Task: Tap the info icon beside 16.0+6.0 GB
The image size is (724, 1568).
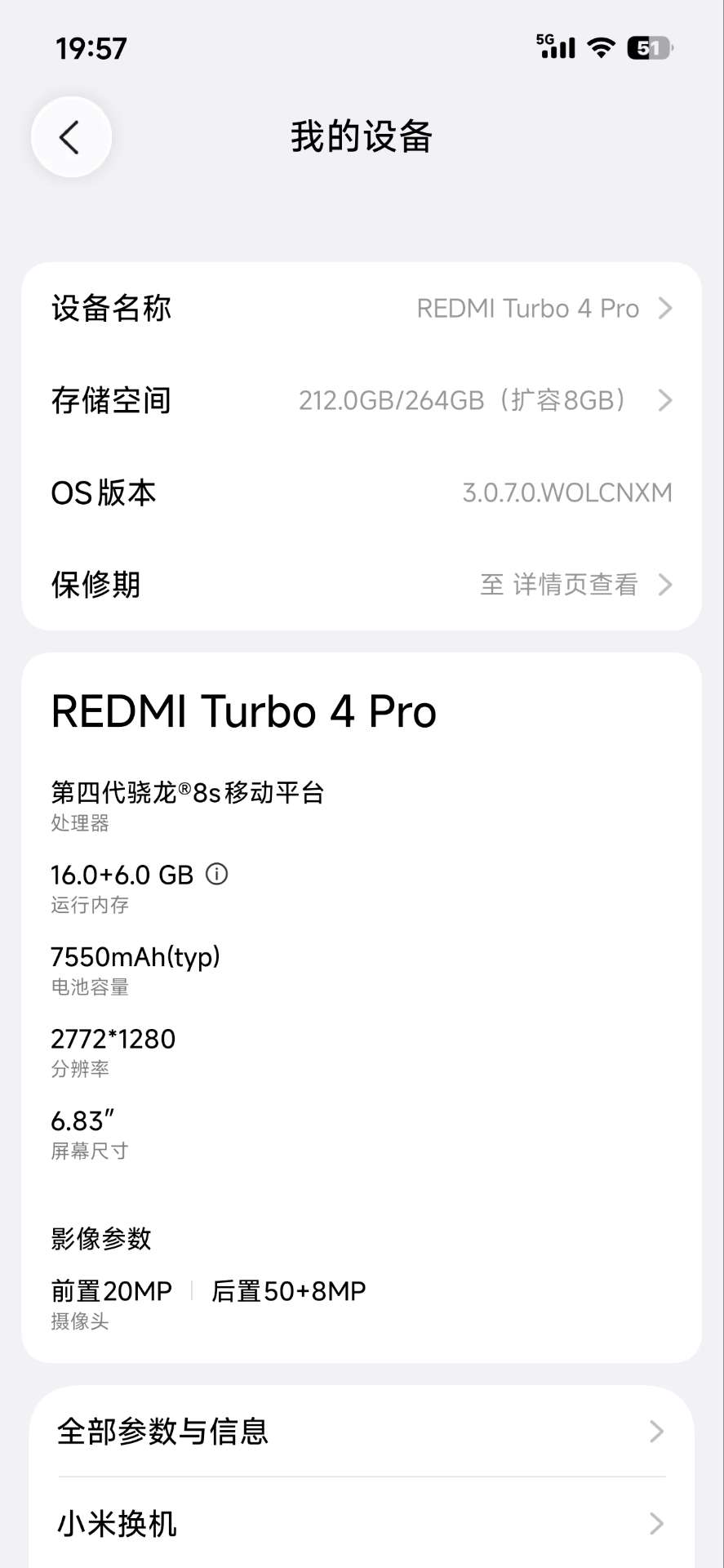Action: 217,875
